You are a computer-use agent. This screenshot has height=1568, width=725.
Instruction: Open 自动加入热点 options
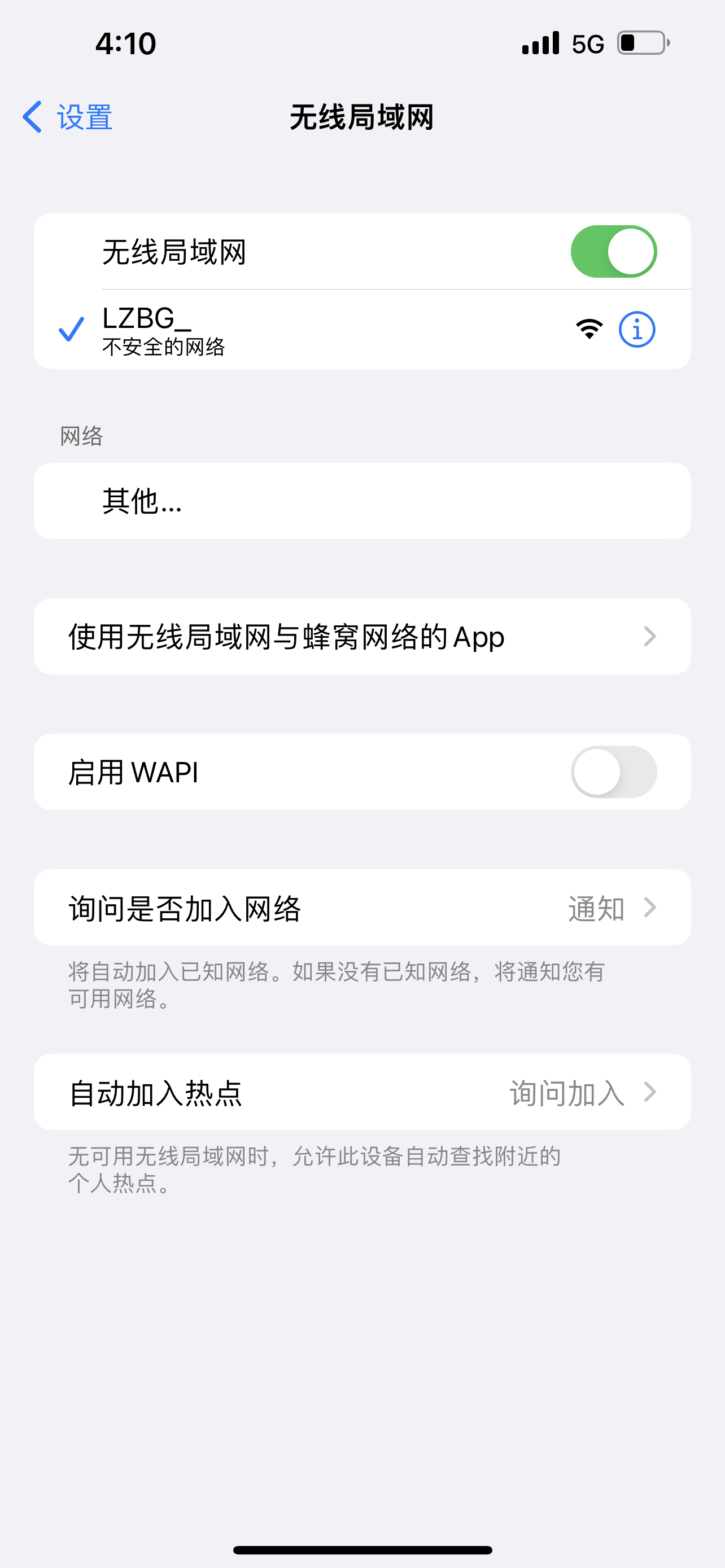coord(361,1092)
